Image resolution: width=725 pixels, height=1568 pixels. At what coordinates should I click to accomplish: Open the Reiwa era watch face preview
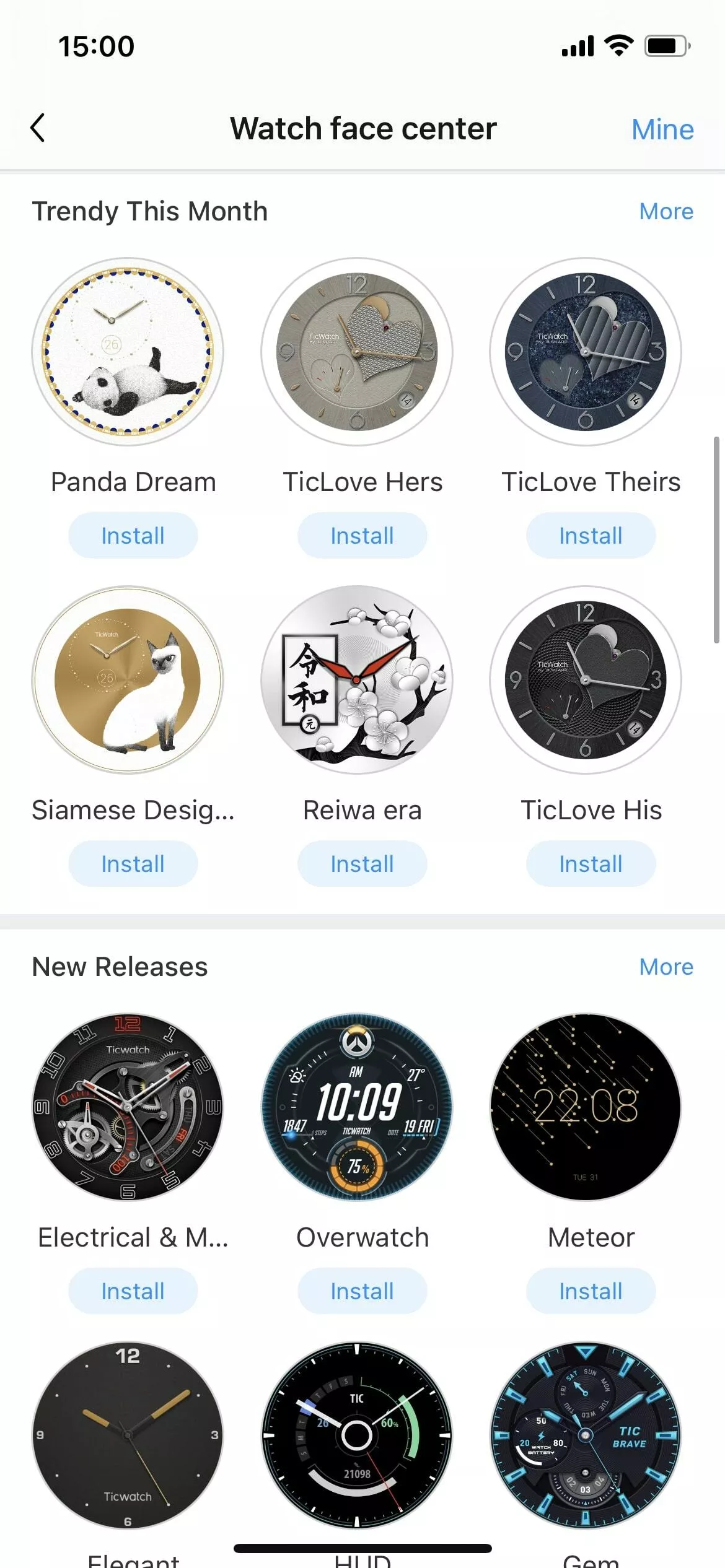[x=357, y=680]
